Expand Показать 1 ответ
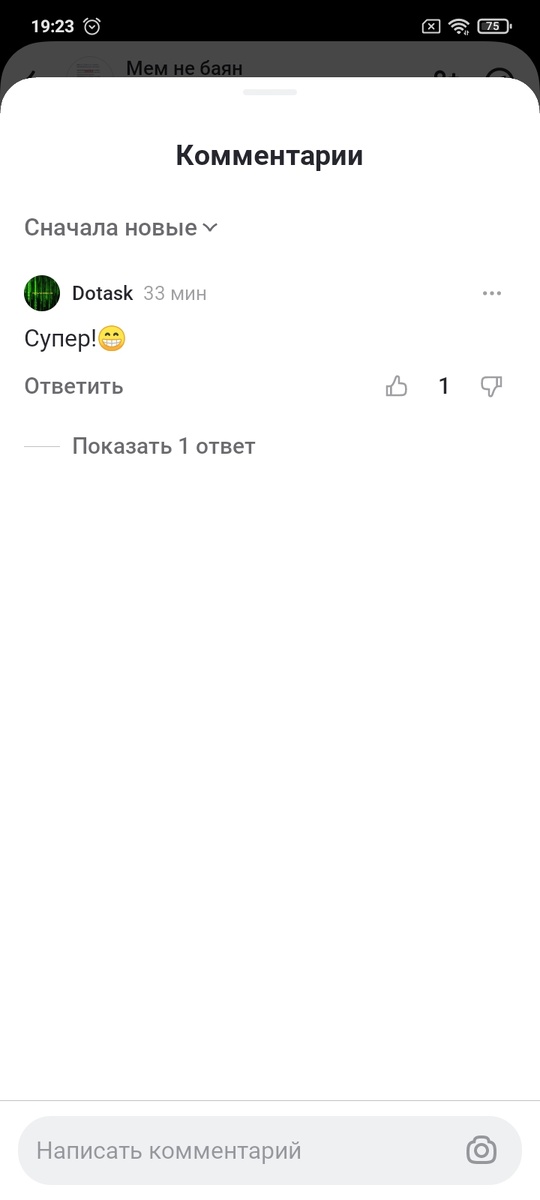The image size is (540, 1200). click(x=164, y=446)
